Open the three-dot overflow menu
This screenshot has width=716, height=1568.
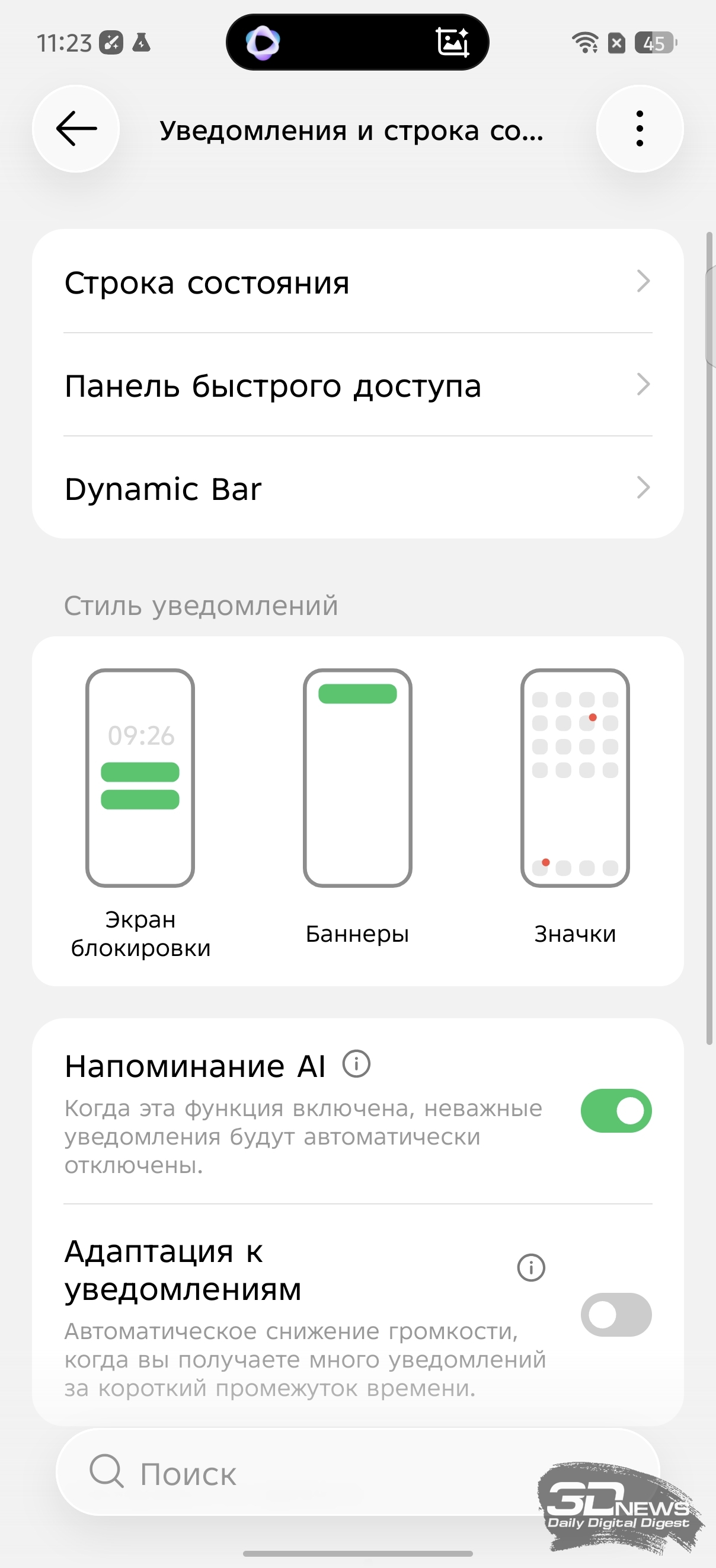click(640, 129)
